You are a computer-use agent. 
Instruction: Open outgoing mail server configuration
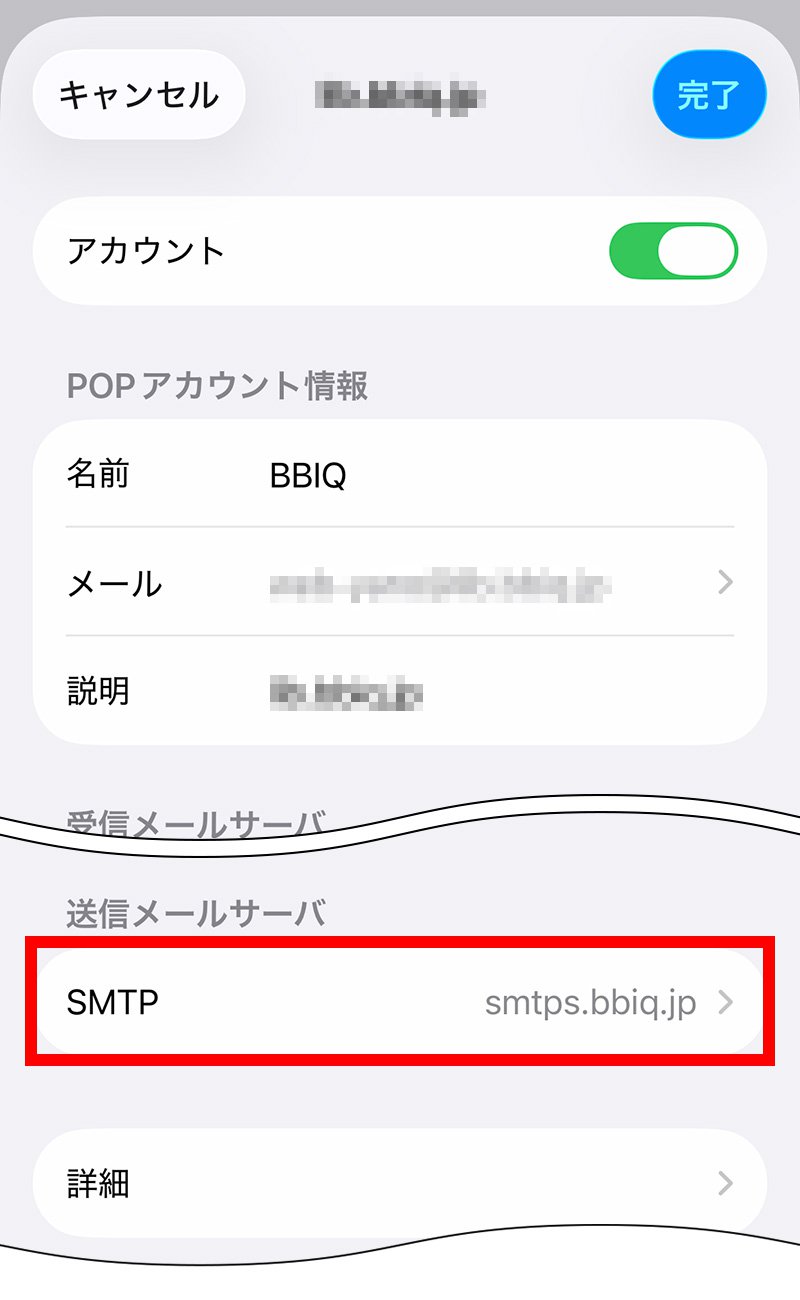pos(400,1003)
